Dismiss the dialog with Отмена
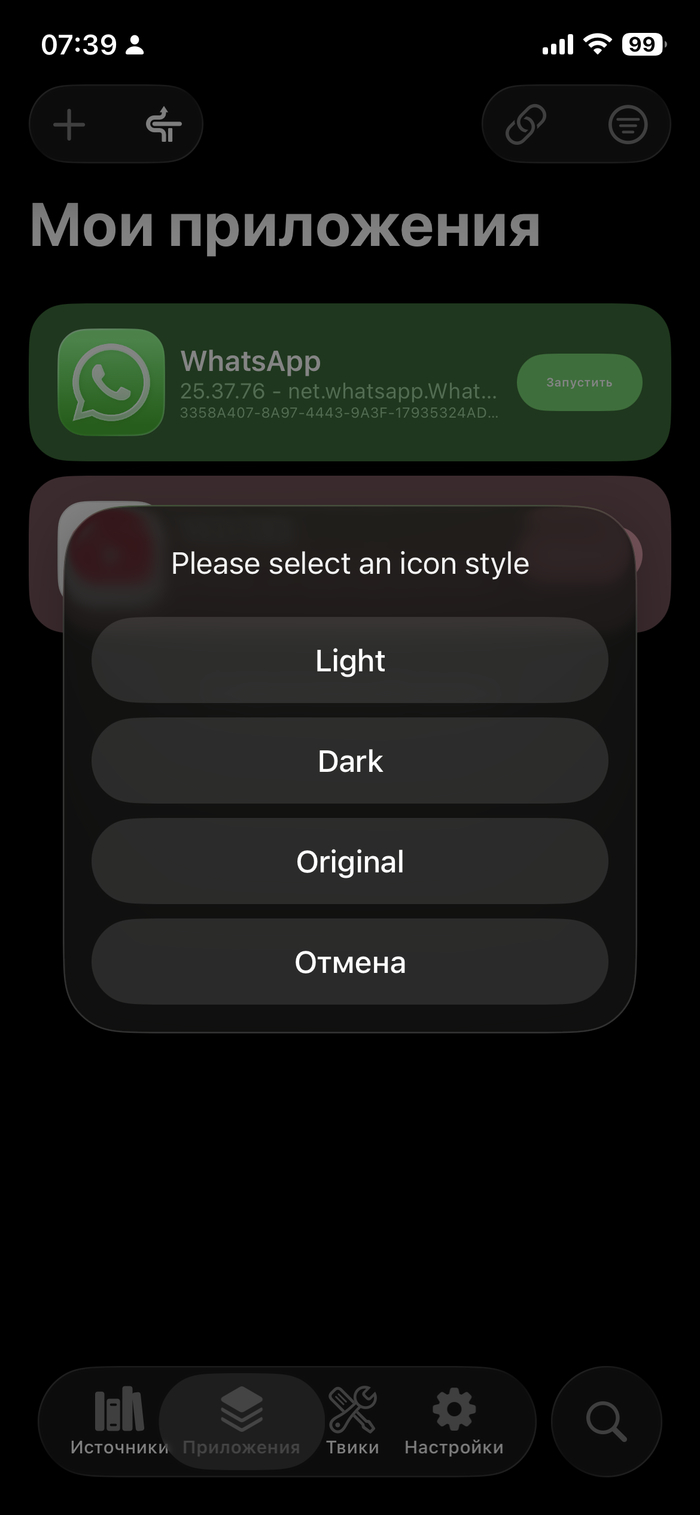 tap(350, 962)
